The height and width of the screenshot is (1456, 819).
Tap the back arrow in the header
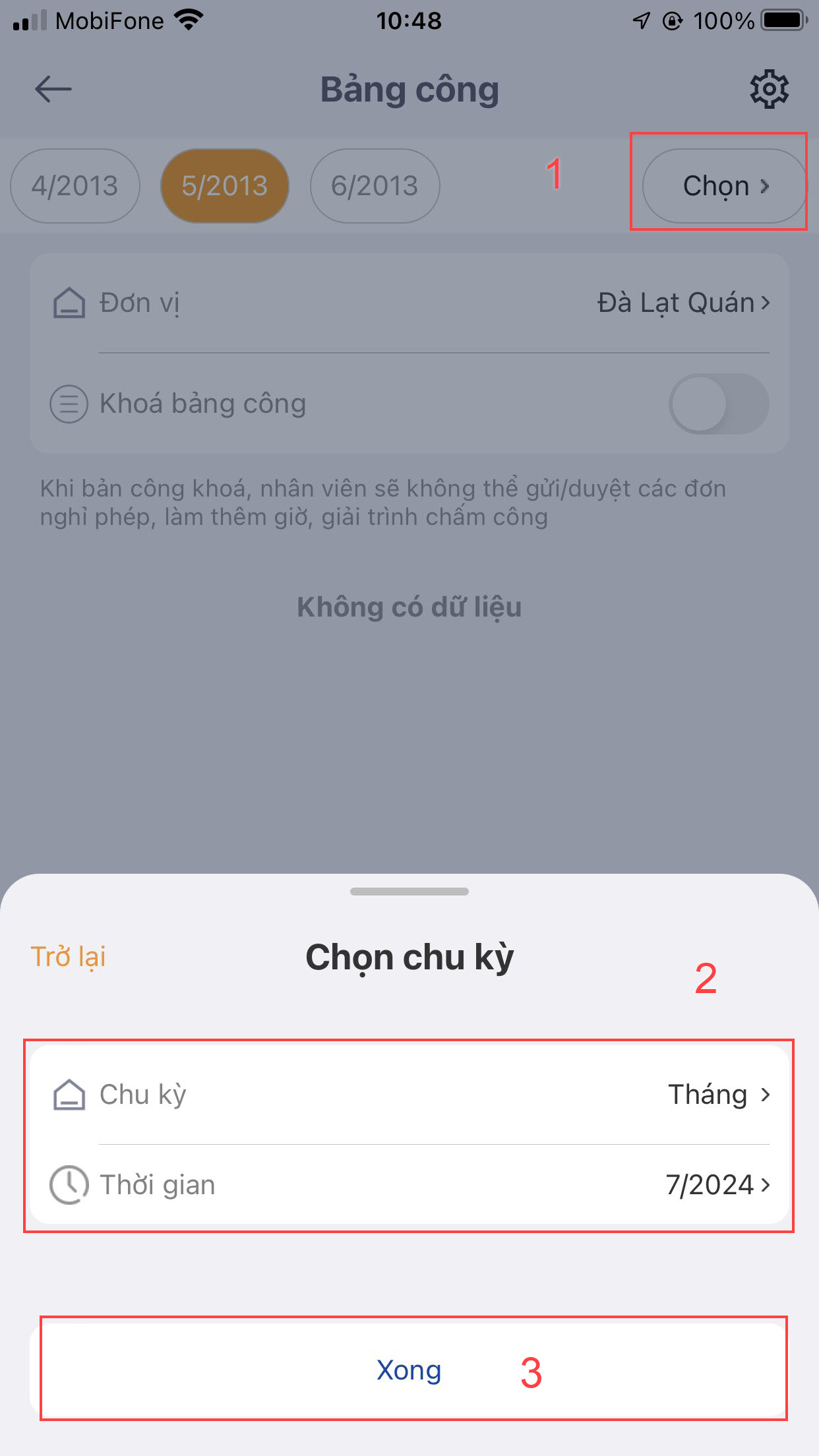[x=53, y=89]
